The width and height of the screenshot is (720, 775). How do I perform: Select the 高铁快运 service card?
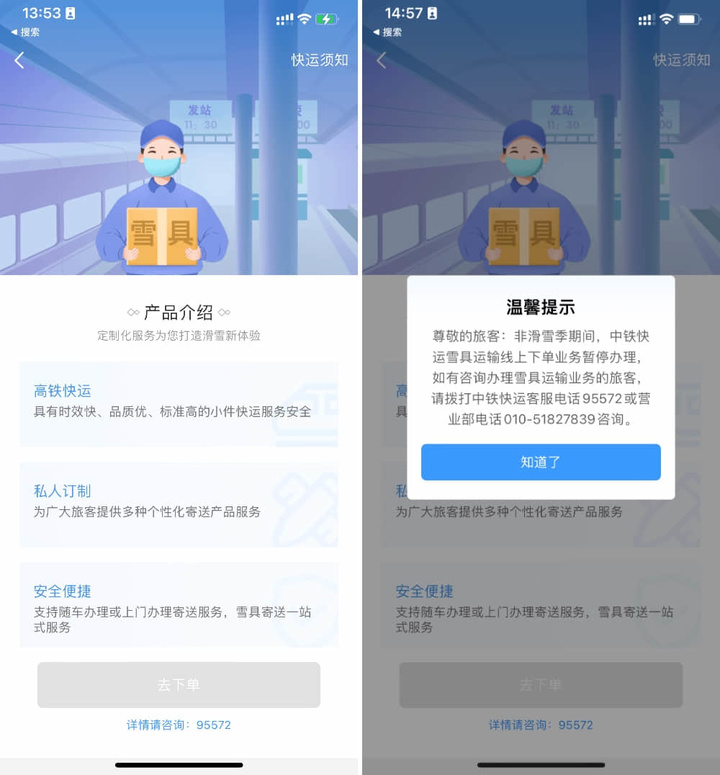pos(179,405)
